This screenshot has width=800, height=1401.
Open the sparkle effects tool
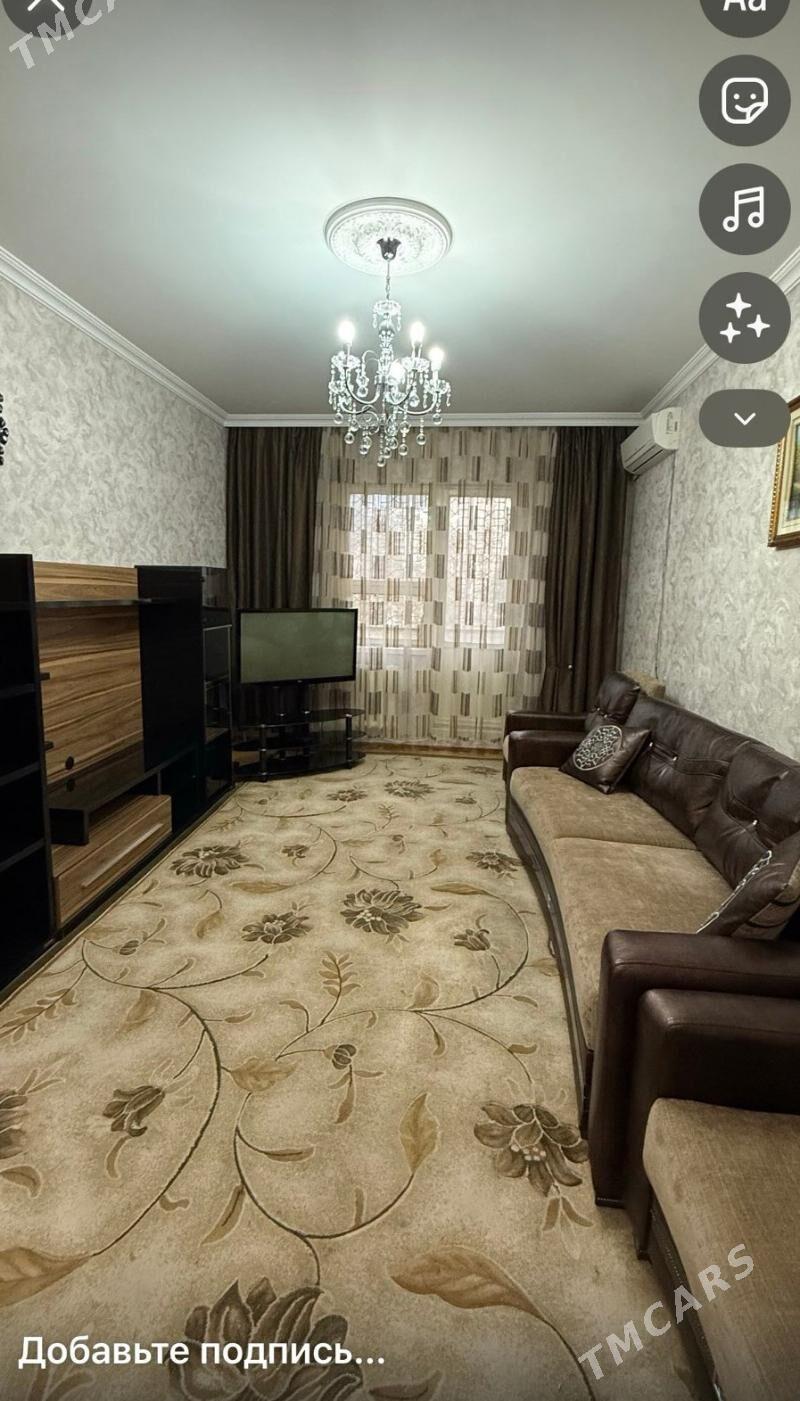(744, 318)
